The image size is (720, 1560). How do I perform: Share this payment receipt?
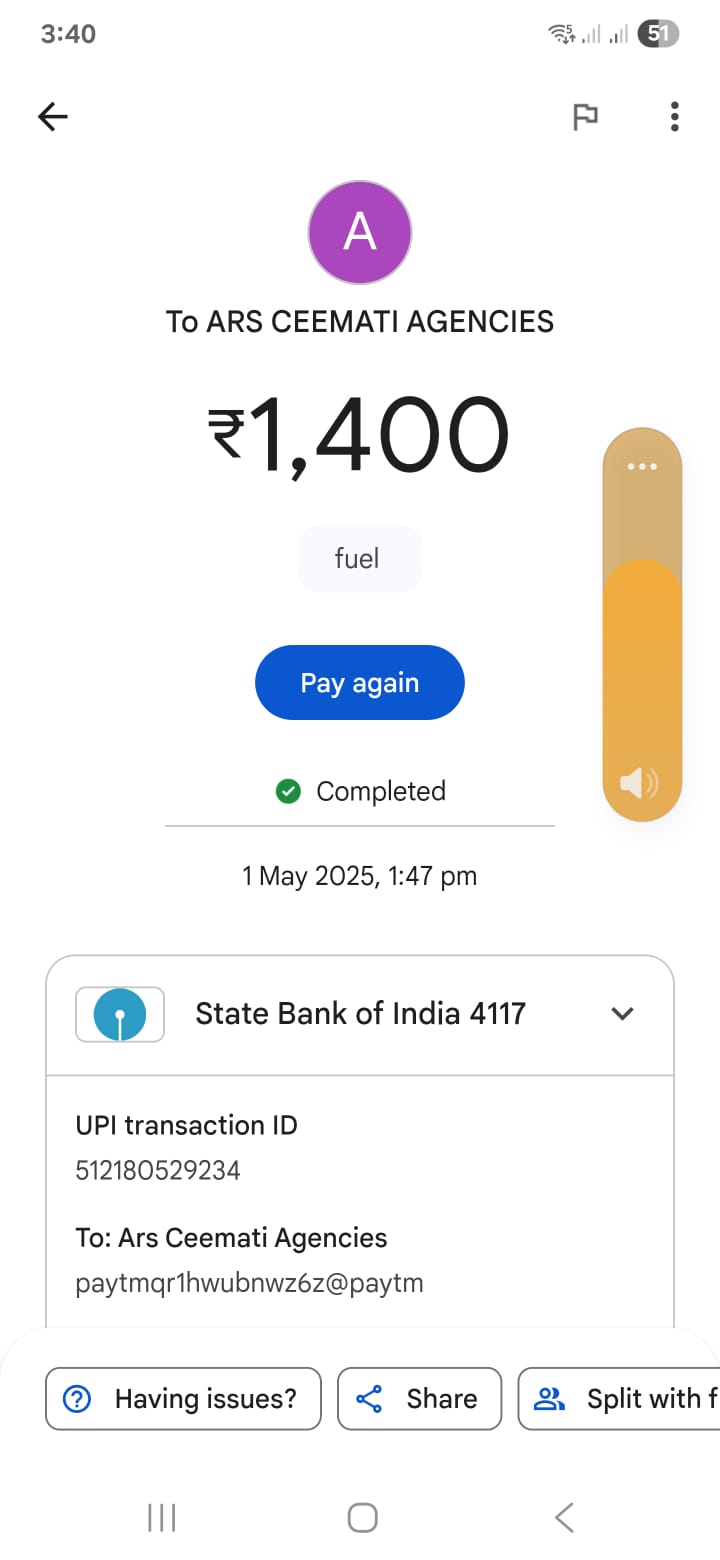click(419, 1398)
